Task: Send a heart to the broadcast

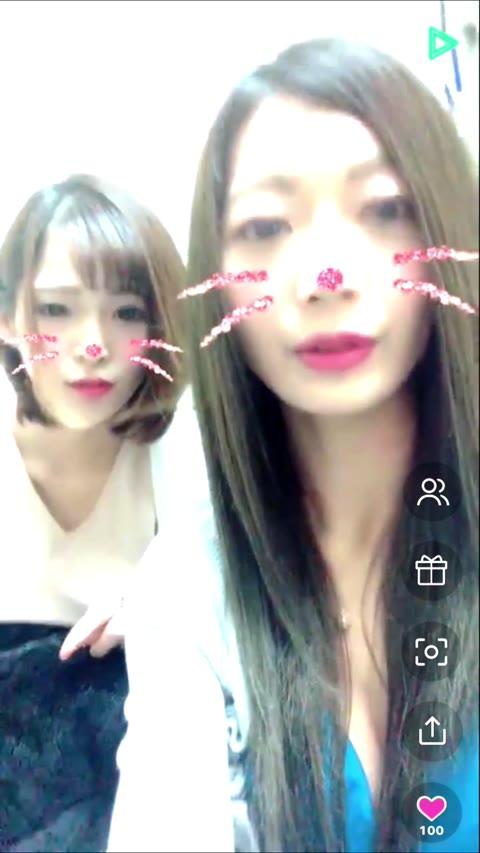Action: click(432, 812)
